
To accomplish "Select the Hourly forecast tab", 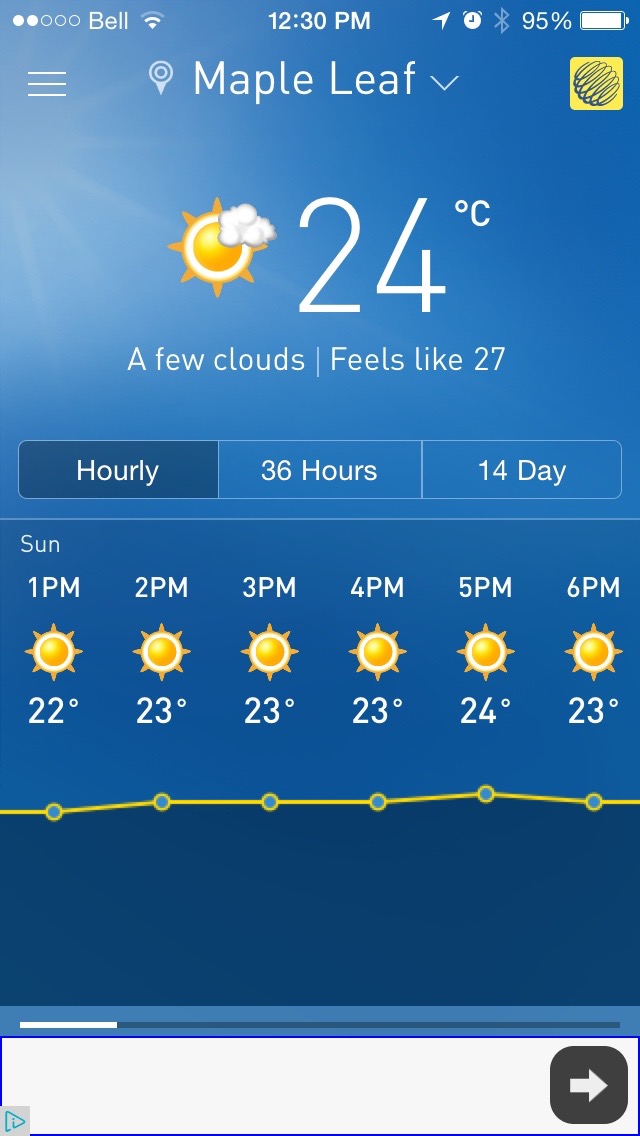I will coord(118,470).
